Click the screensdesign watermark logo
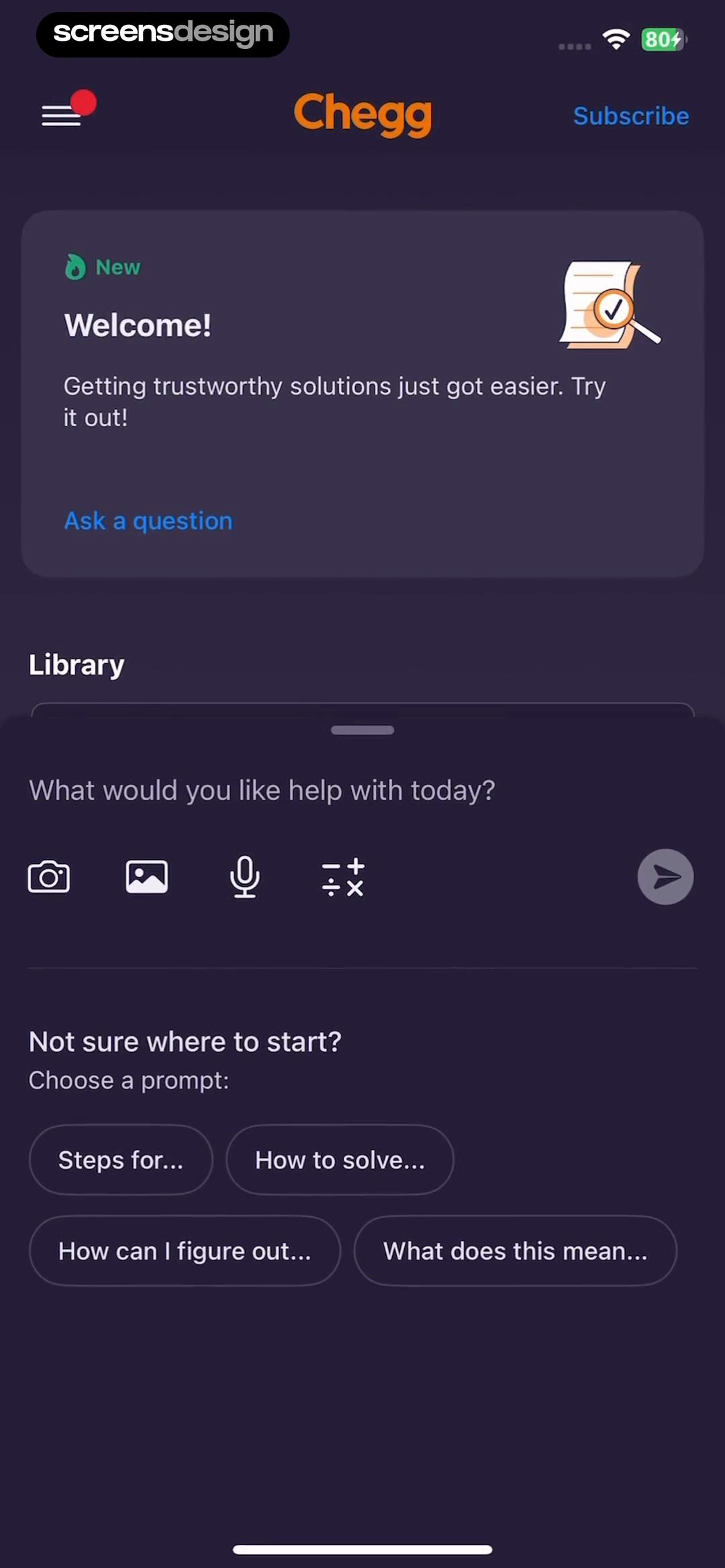The width and height of the screenshot is (725, 1568). point(162,33)
